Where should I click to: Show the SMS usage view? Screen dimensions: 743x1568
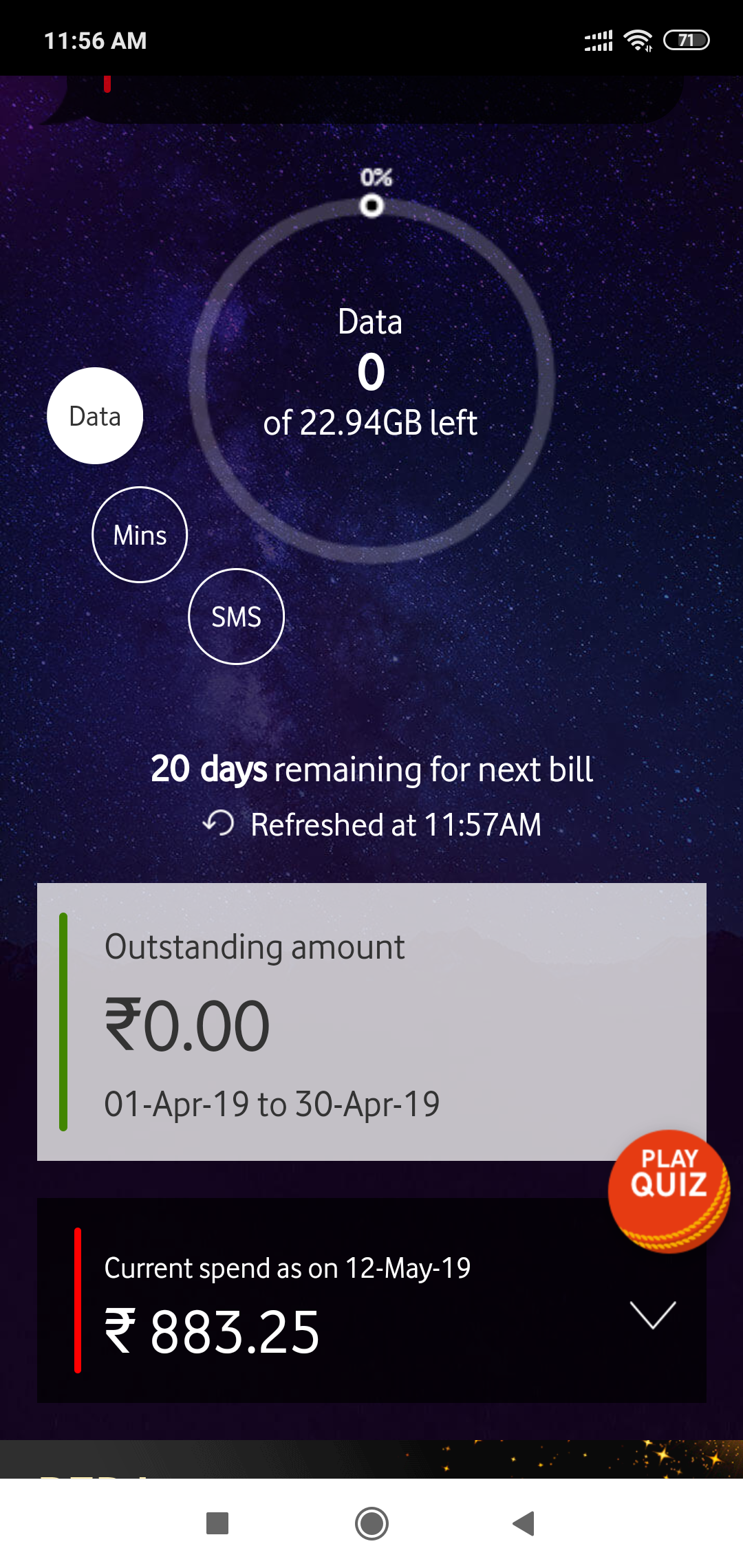236,617
